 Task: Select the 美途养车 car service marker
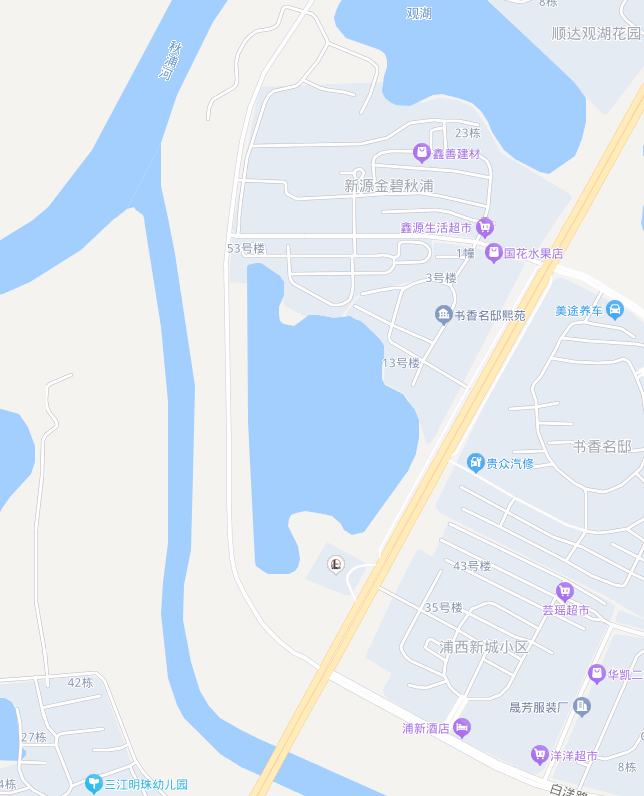click(615, 310)
